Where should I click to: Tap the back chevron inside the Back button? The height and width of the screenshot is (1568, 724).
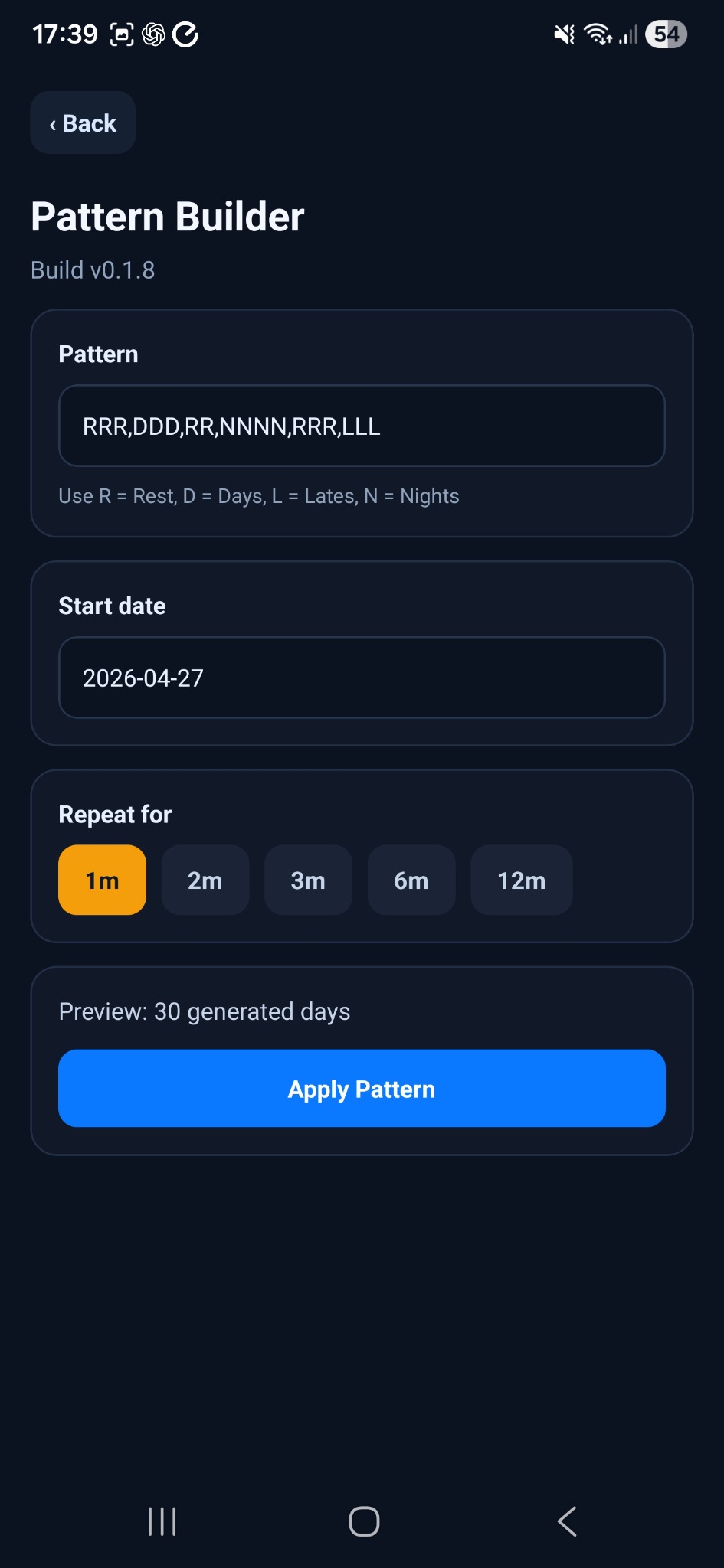click(51, 122)
